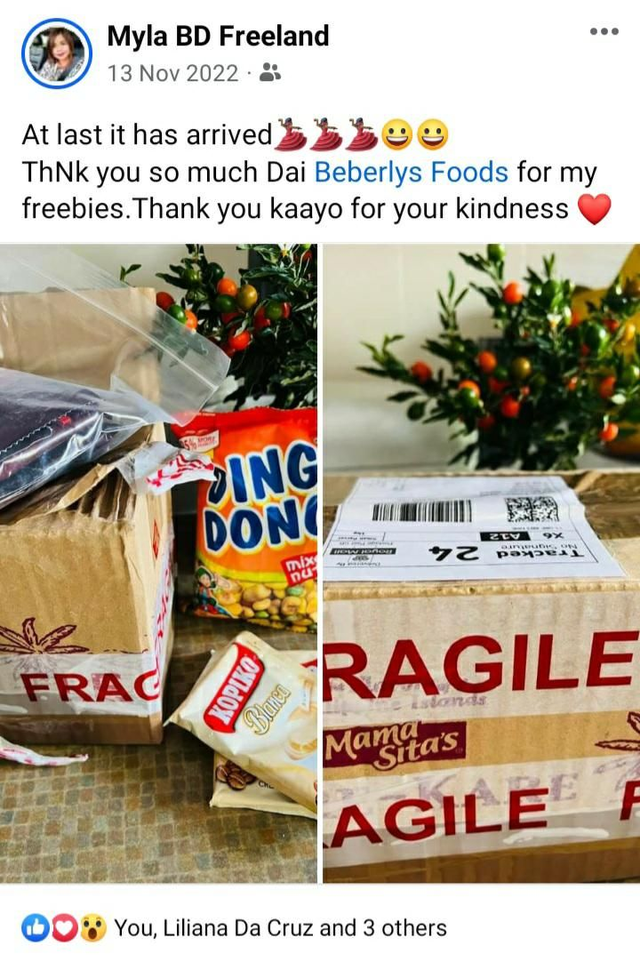The height and width of the screenshot is (955, 640).
Task: View the left photo with Ding Dong snack
Action: (x=158, y=563)
